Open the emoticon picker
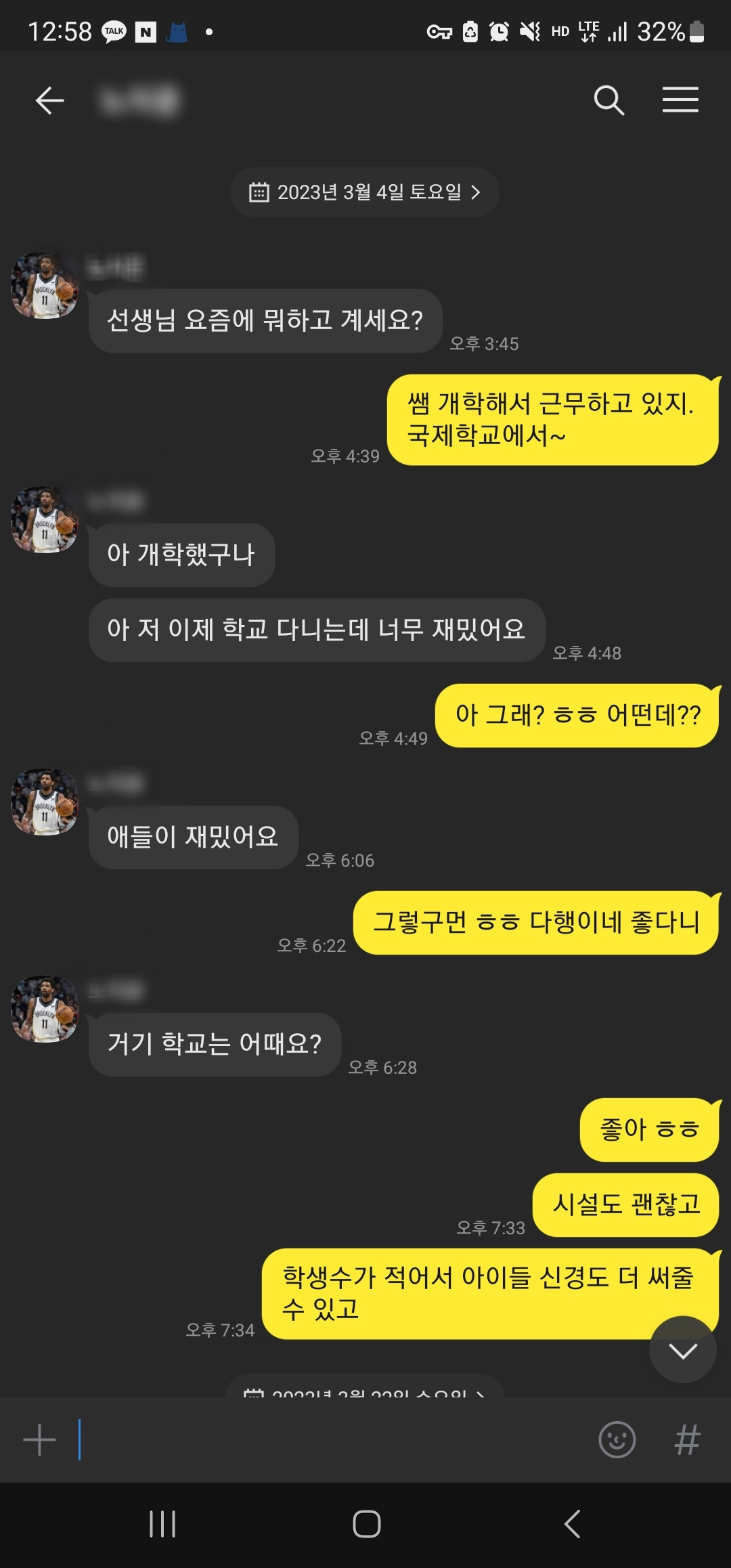Viewport: 731px width, 1568px height. [x=617, y=1440]
